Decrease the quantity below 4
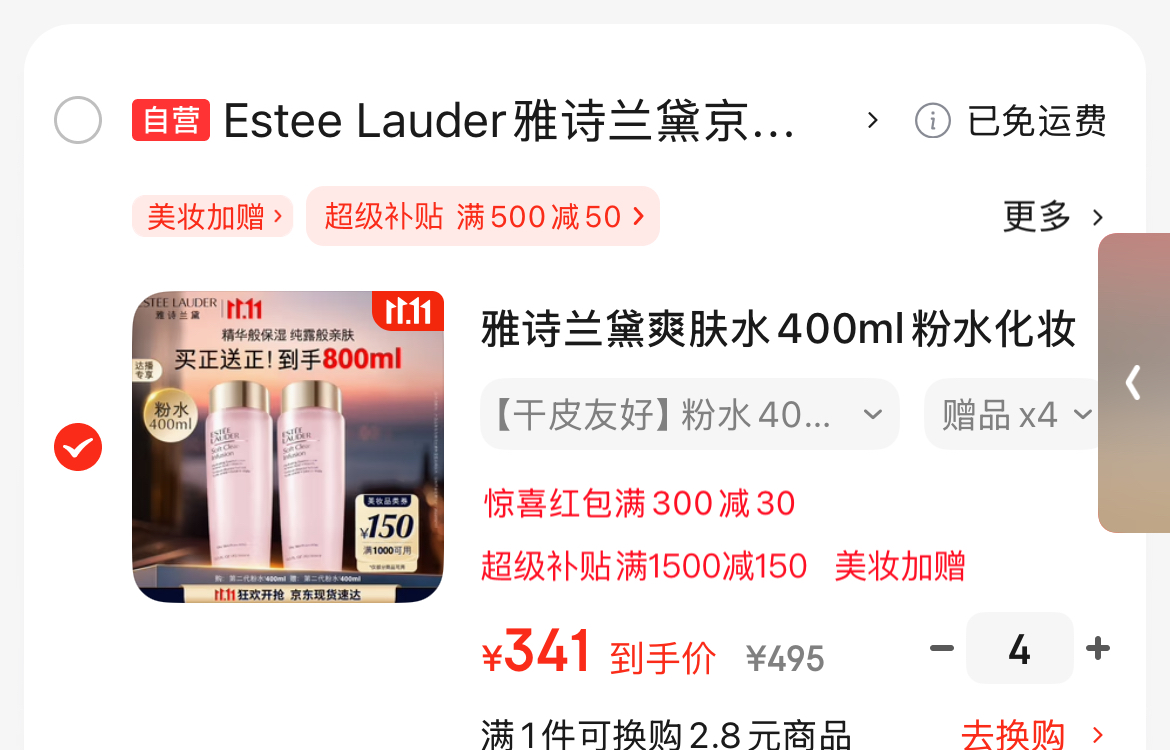 tap(941, 650)
